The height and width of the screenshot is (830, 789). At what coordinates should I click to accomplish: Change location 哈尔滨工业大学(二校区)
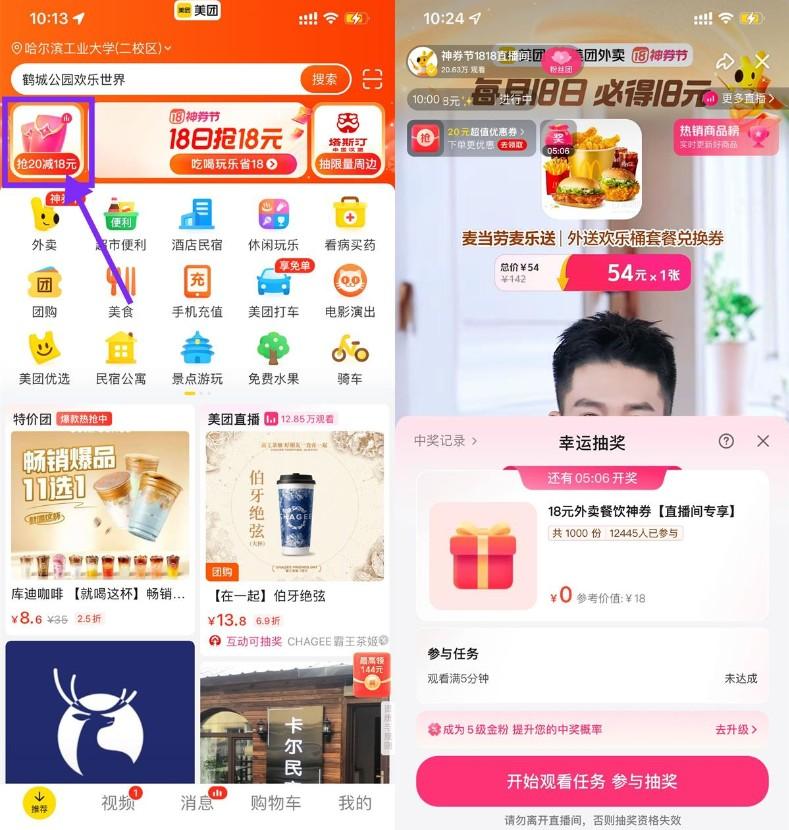click(91, 48)
